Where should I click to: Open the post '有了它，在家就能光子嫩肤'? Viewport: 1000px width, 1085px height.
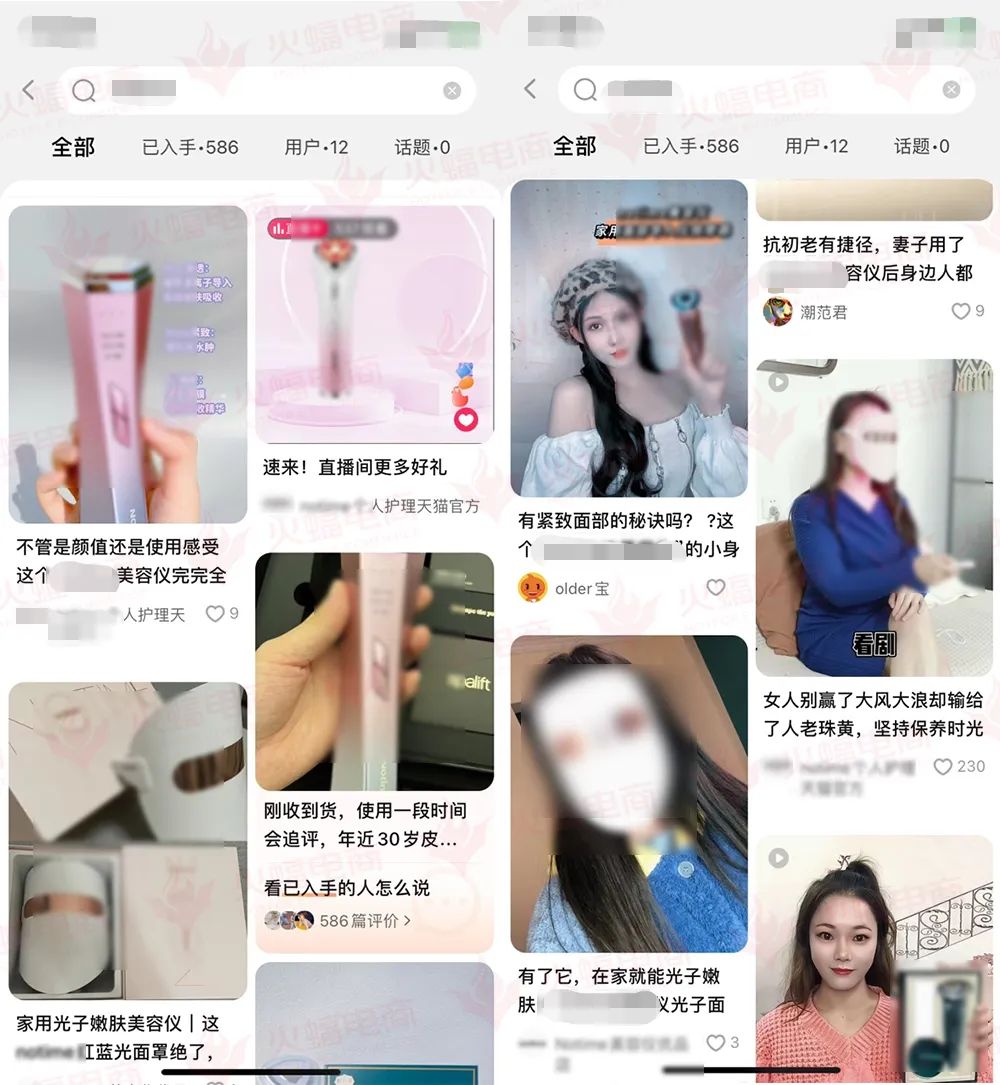pyautogui.click(x=628, y=793)
